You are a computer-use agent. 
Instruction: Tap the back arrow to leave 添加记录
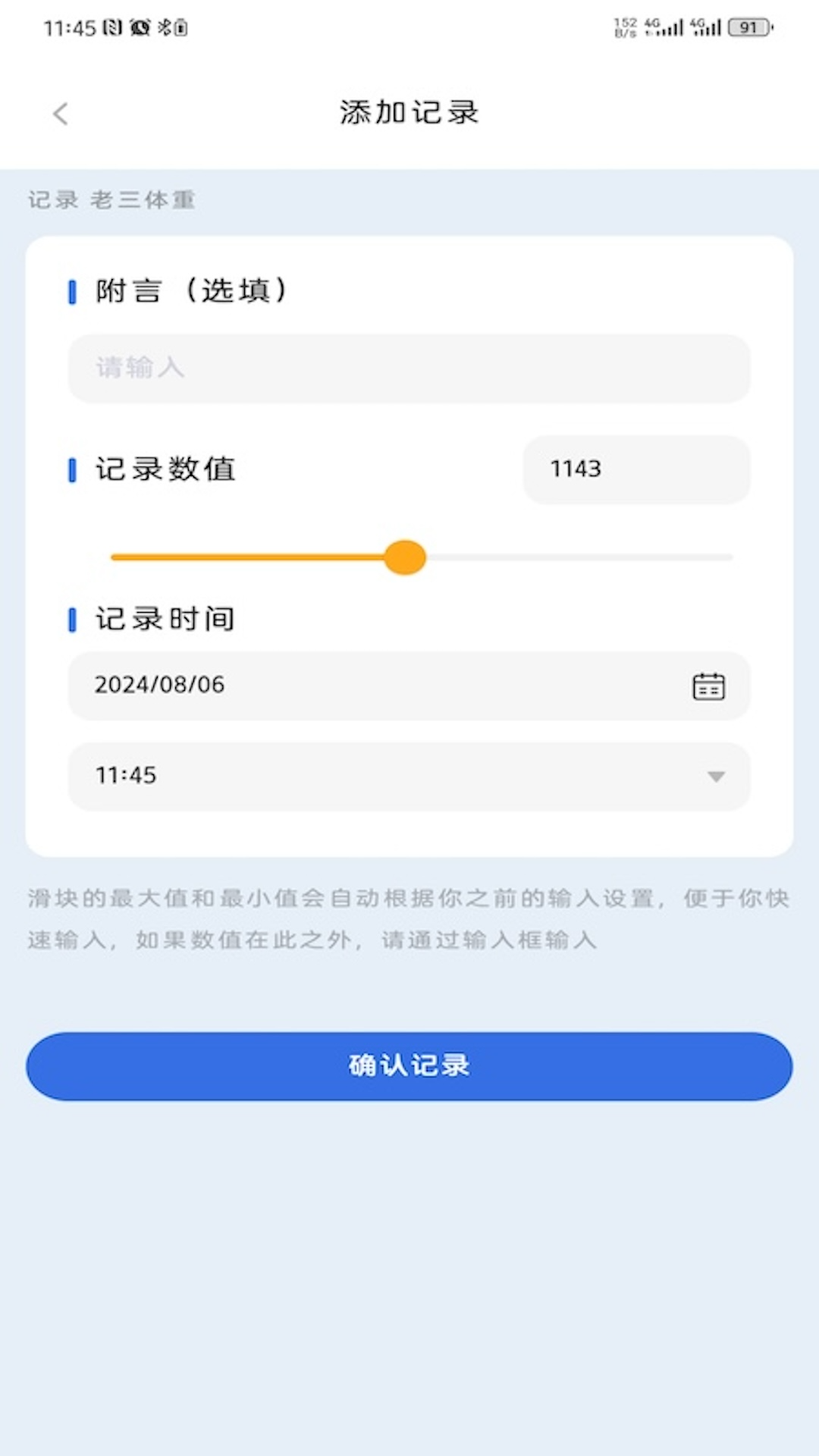tap(61, 113)
